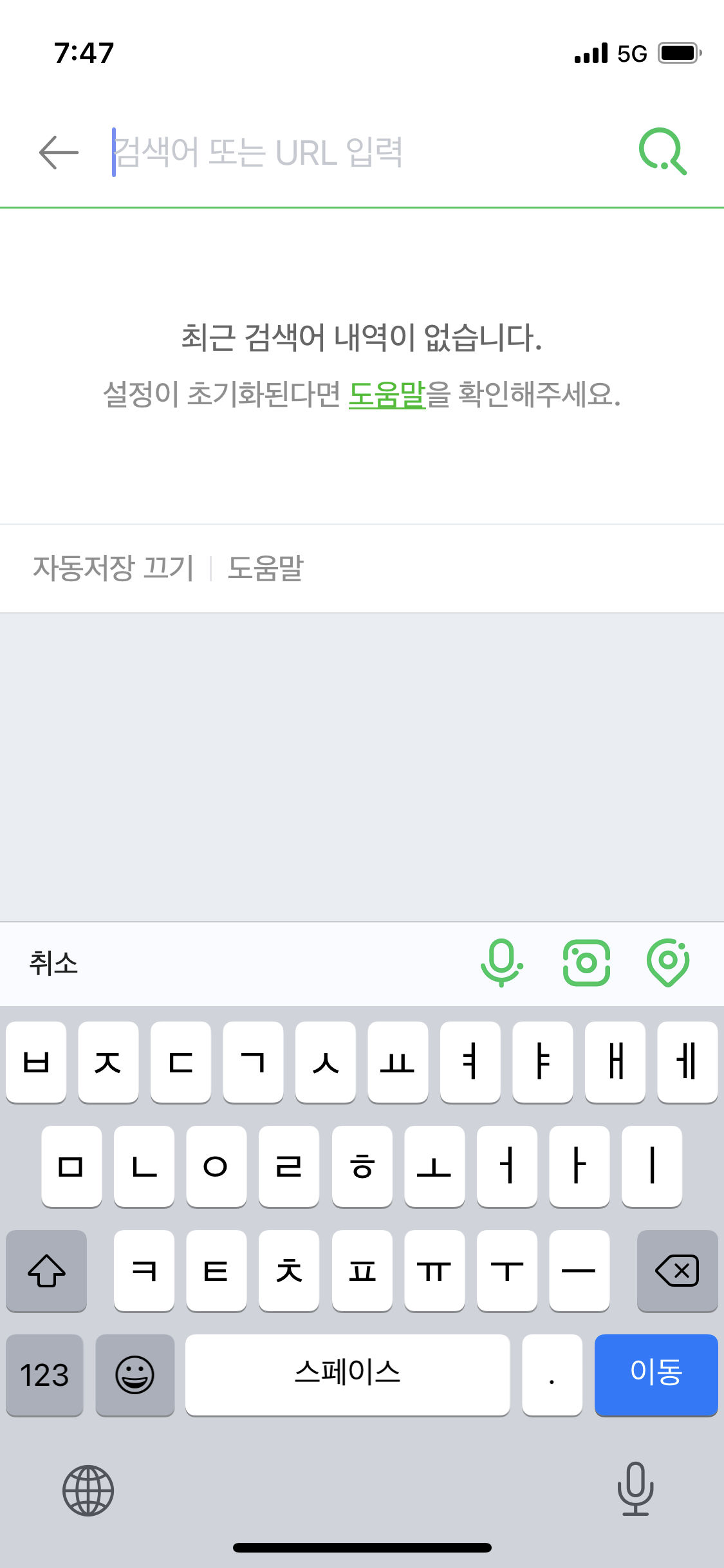Switch to the 123 numeric keyboard
The image size is (724, 1568).
tap(44, 1375)
